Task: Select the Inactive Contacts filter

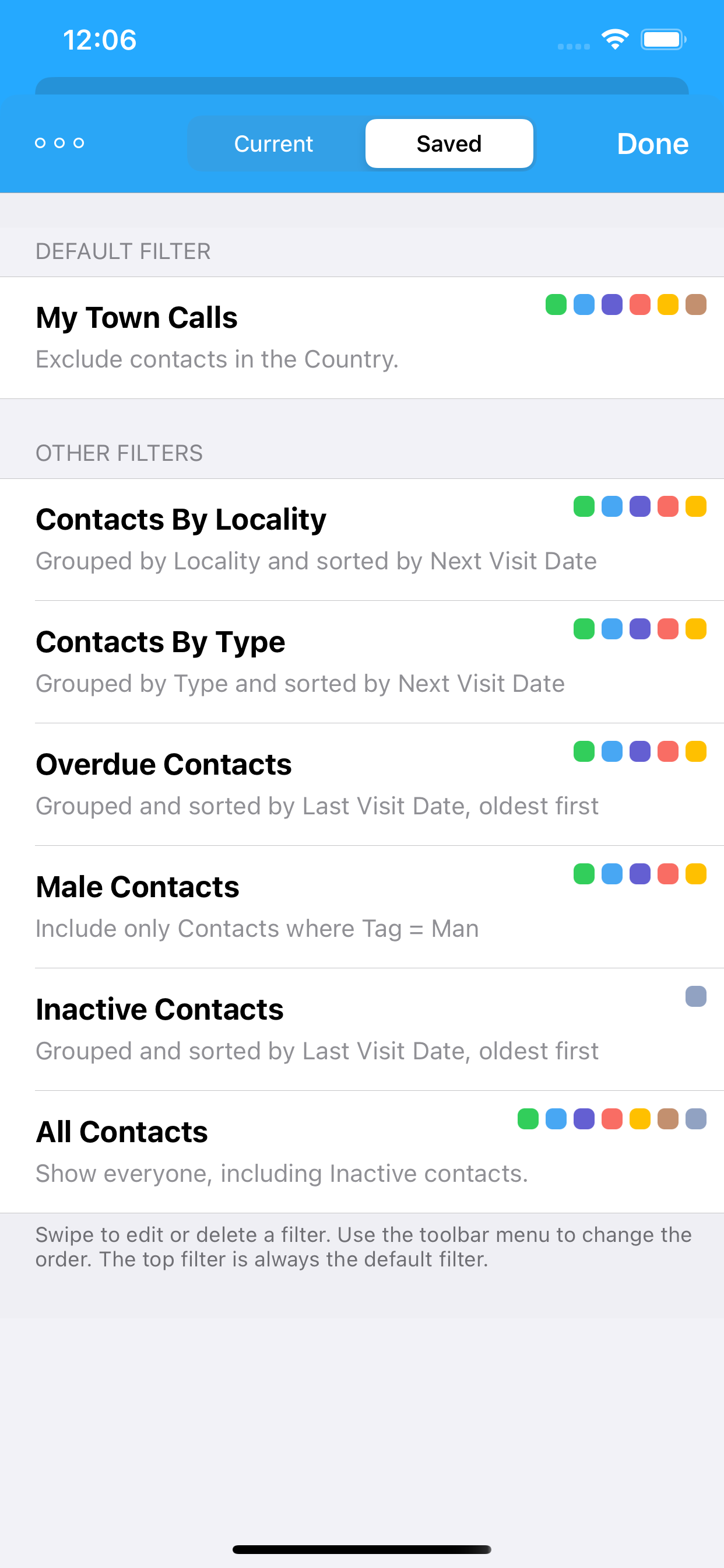Action: point(362,1030)
